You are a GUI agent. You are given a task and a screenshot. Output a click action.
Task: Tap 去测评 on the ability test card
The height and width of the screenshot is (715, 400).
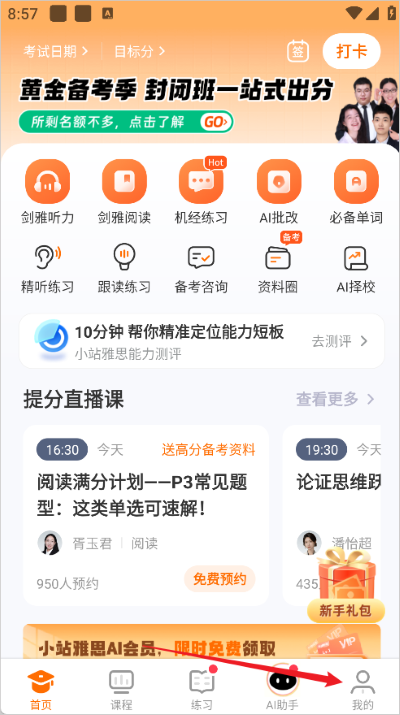(340, 341)
